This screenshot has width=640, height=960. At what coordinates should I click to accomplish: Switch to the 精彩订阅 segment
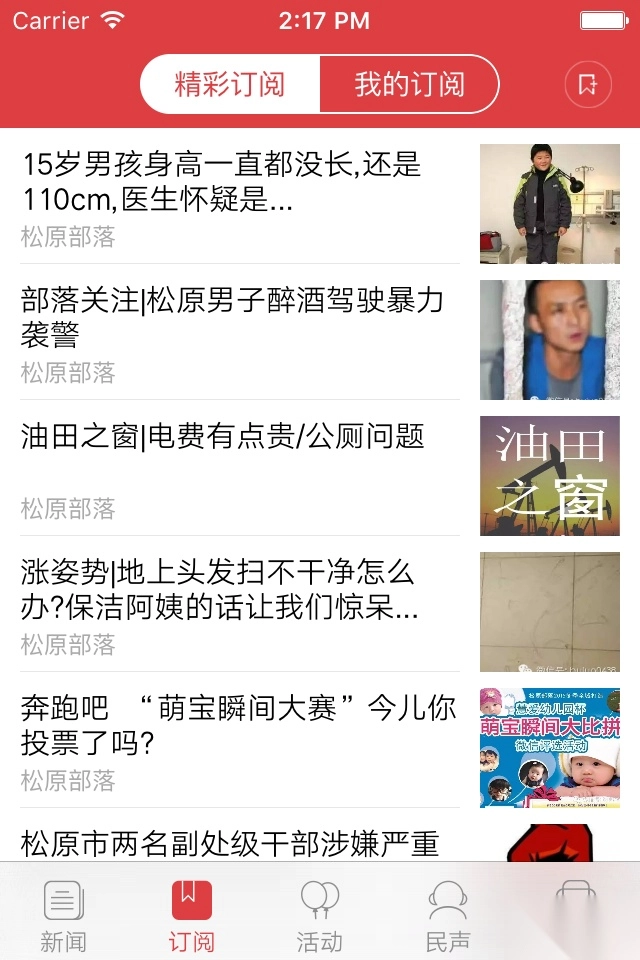pos(230,84)
